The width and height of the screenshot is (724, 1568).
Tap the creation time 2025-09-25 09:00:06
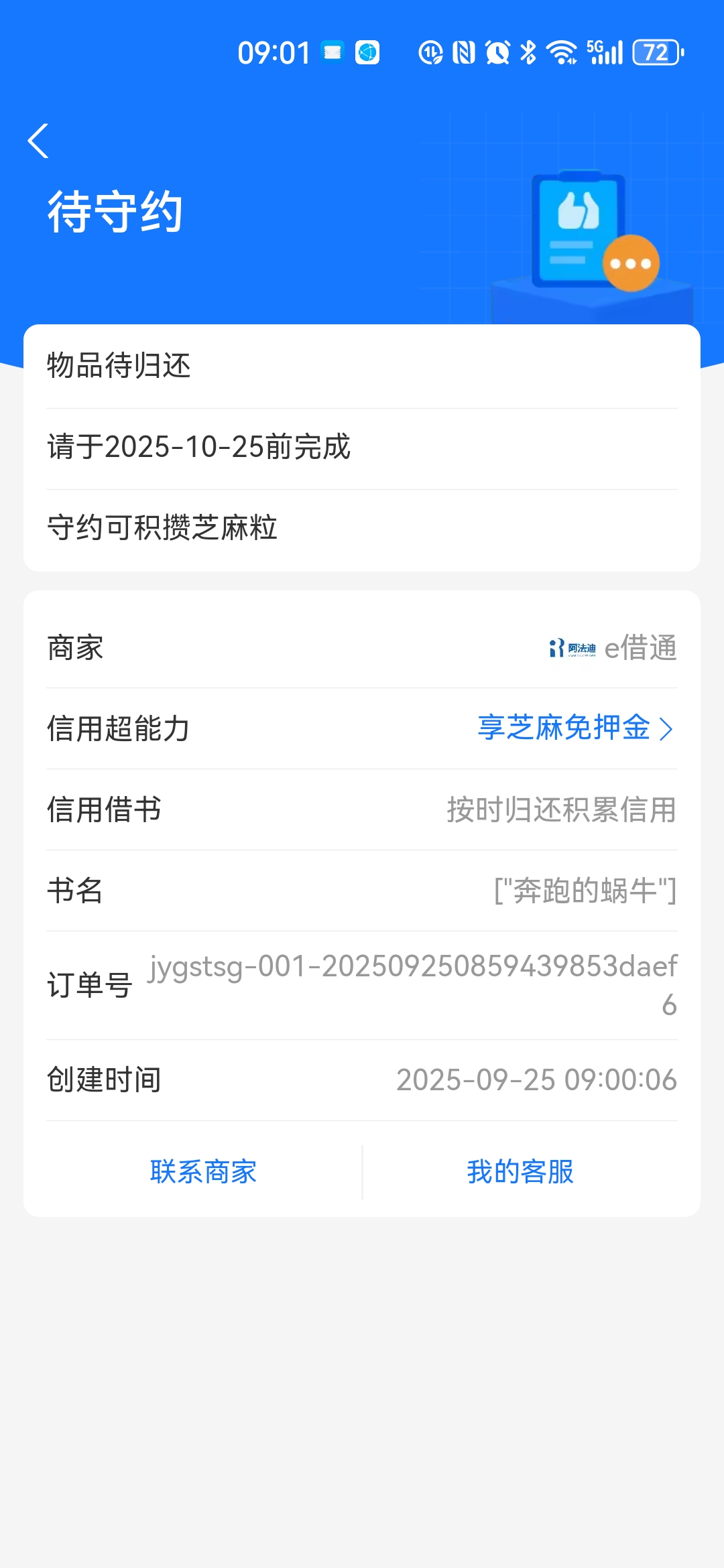(538, 1080)
